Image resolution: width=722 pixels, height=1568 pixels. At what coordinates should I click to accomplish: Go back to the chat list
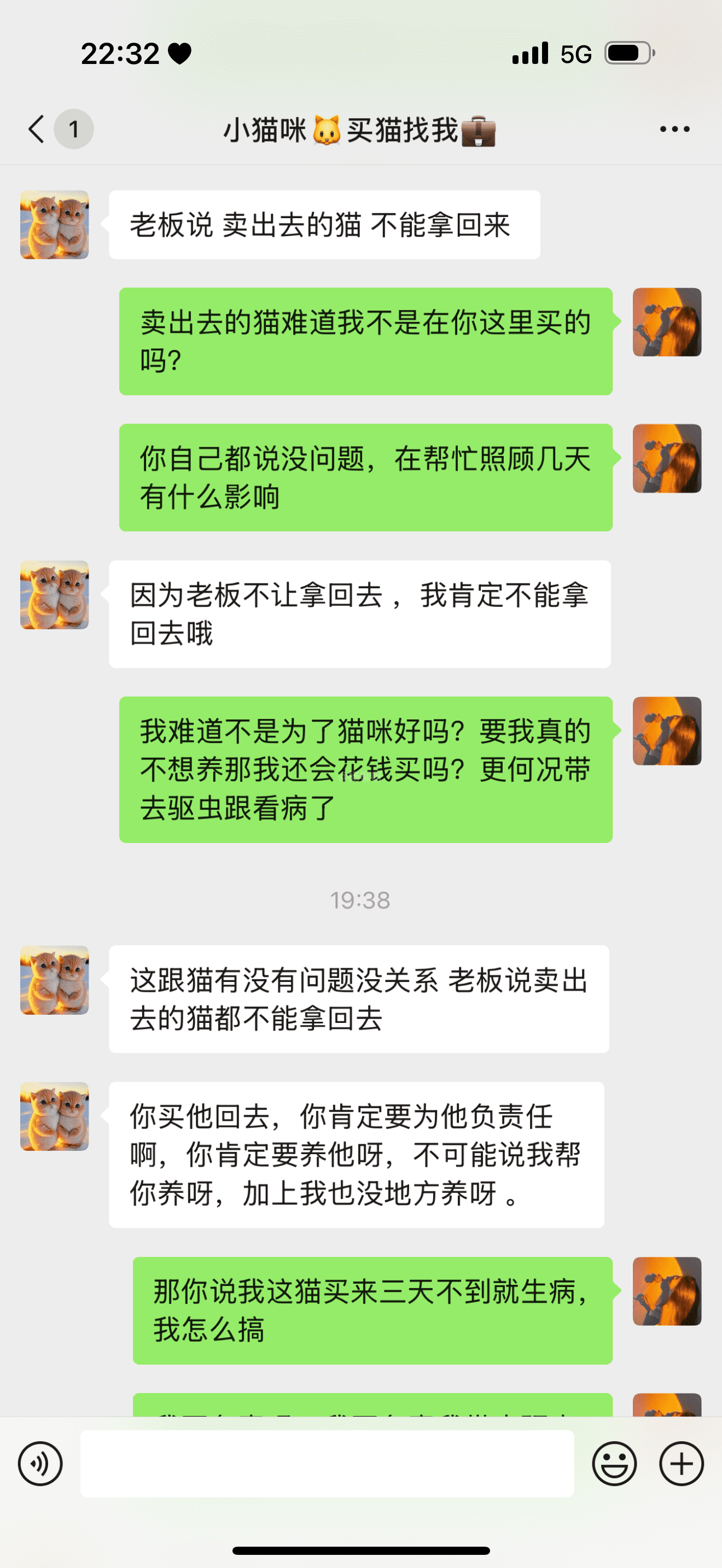tap(38, 129)
